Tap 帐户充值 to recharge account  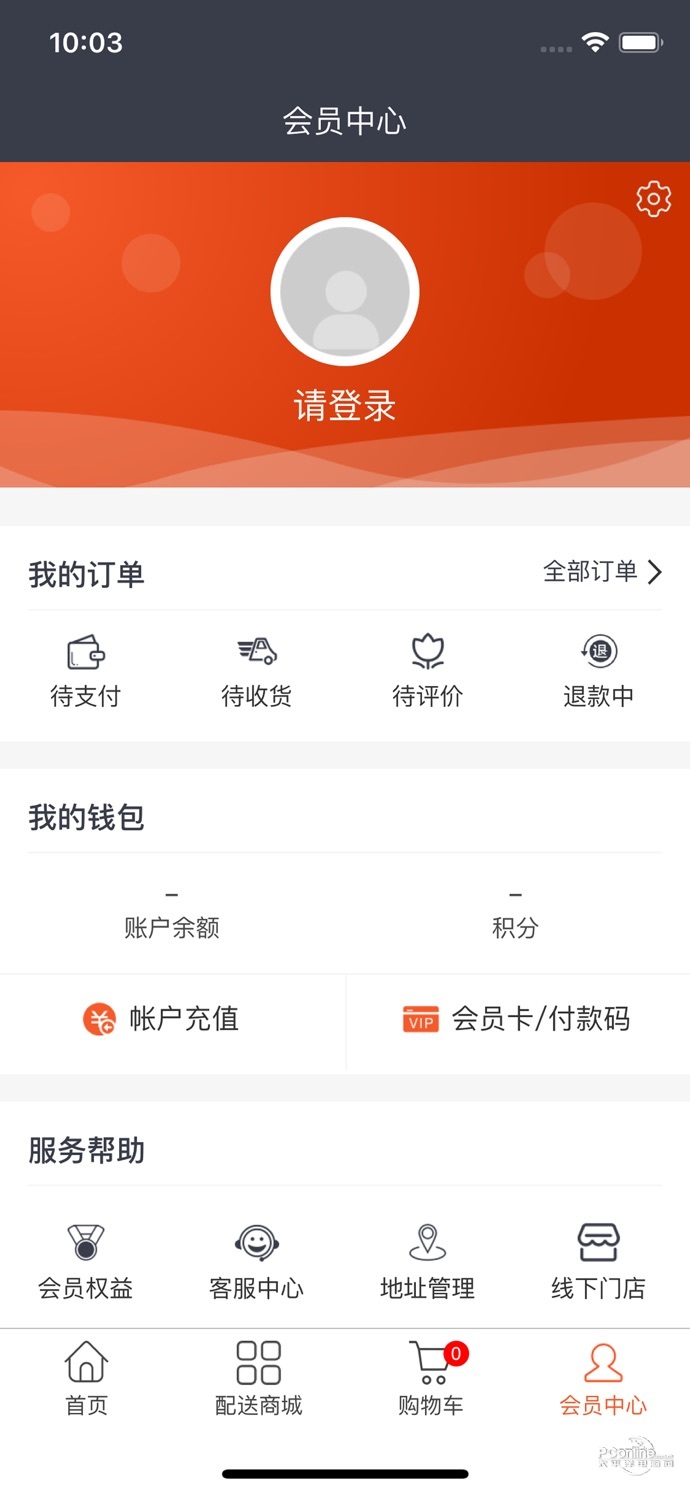[x=172, y=1020]
